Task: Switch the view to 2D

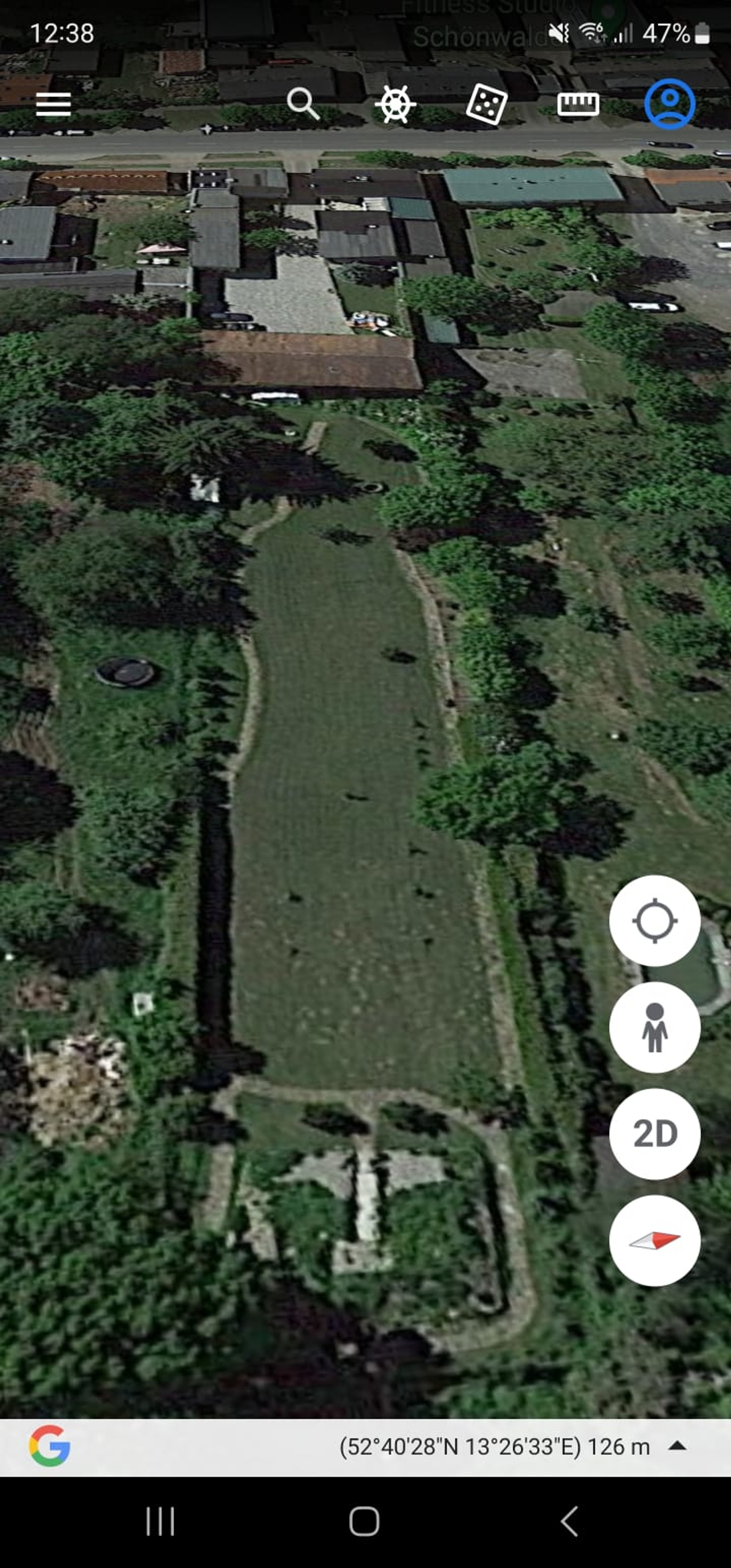Action: (654, 1133)
